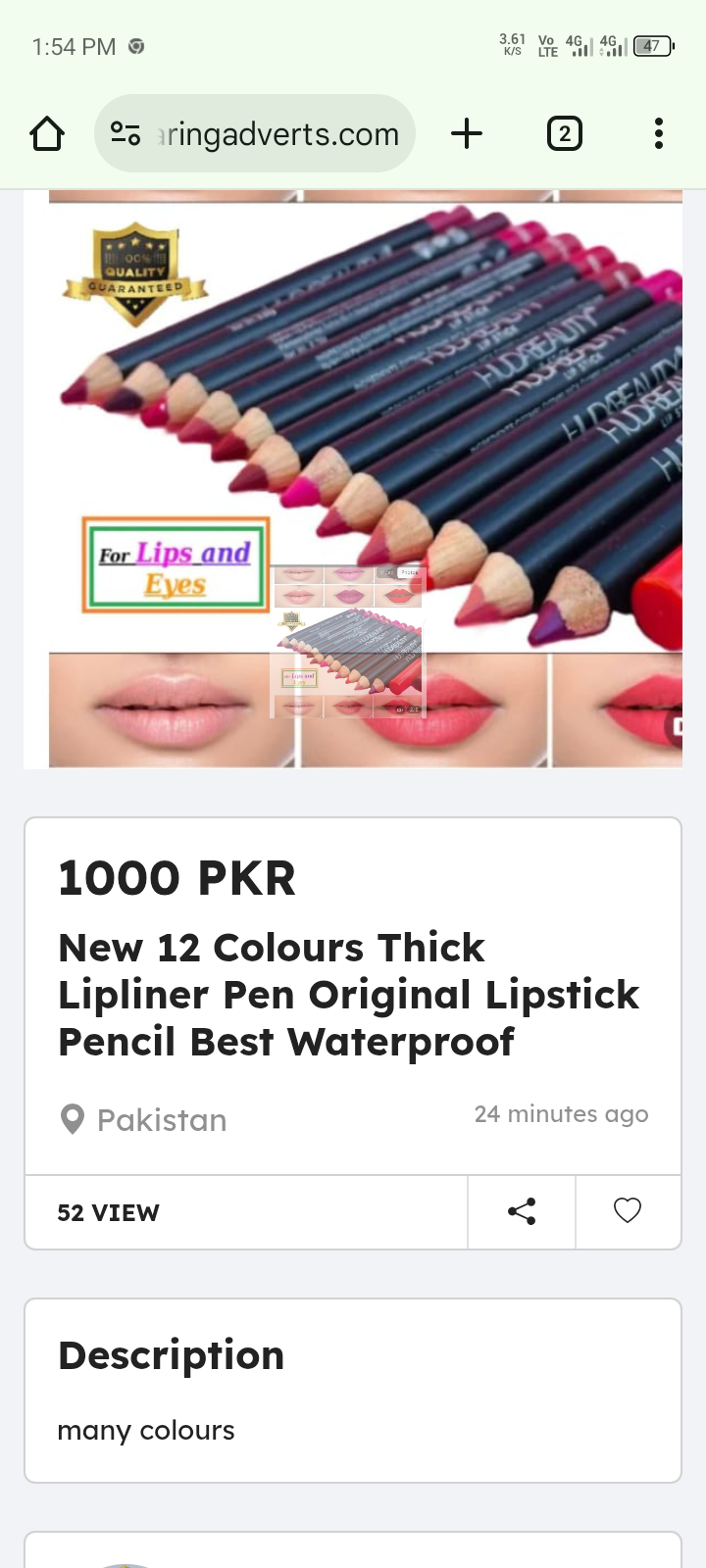View site information icon in the address bar

click(x=126, y=133)
